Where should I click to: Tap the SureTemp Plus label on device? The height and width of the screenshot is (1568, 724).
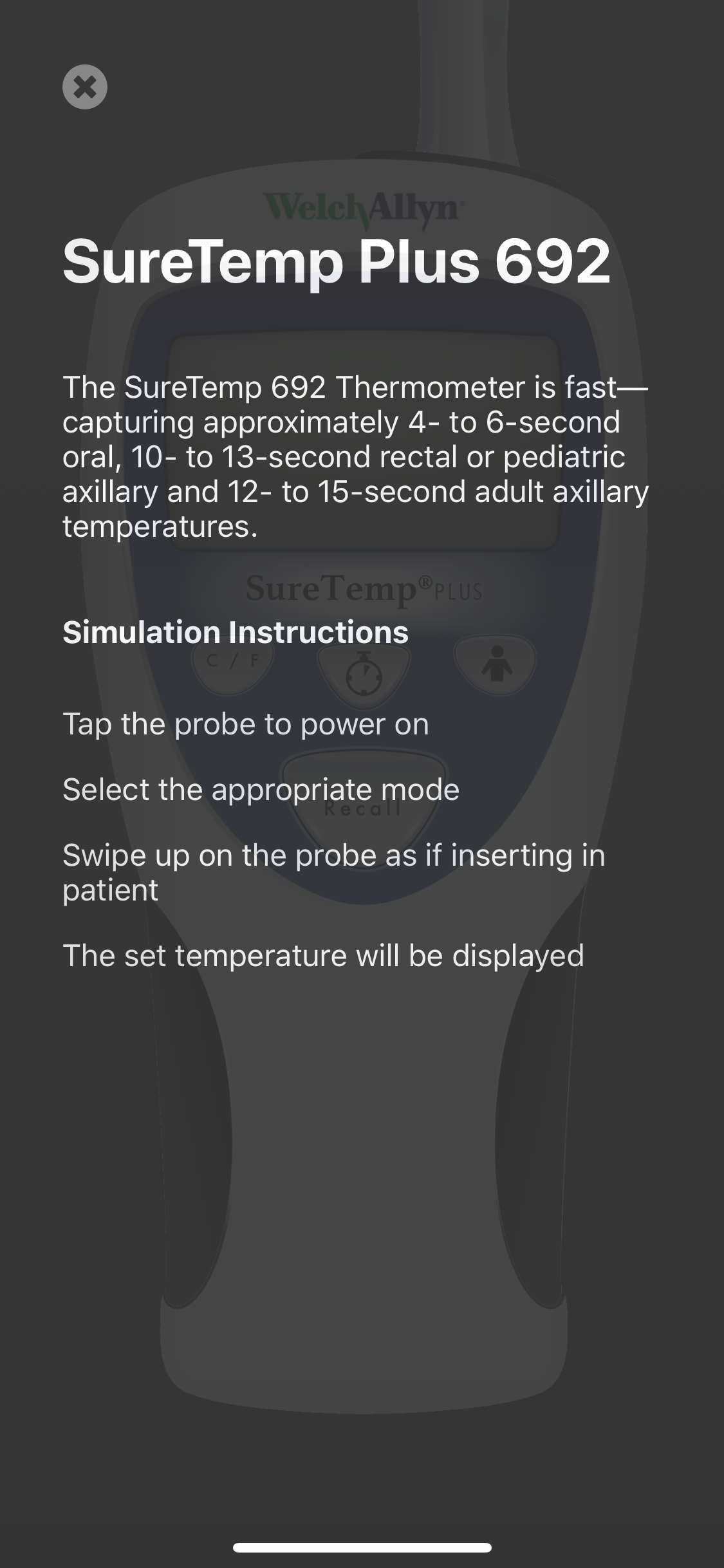(364, 589)
